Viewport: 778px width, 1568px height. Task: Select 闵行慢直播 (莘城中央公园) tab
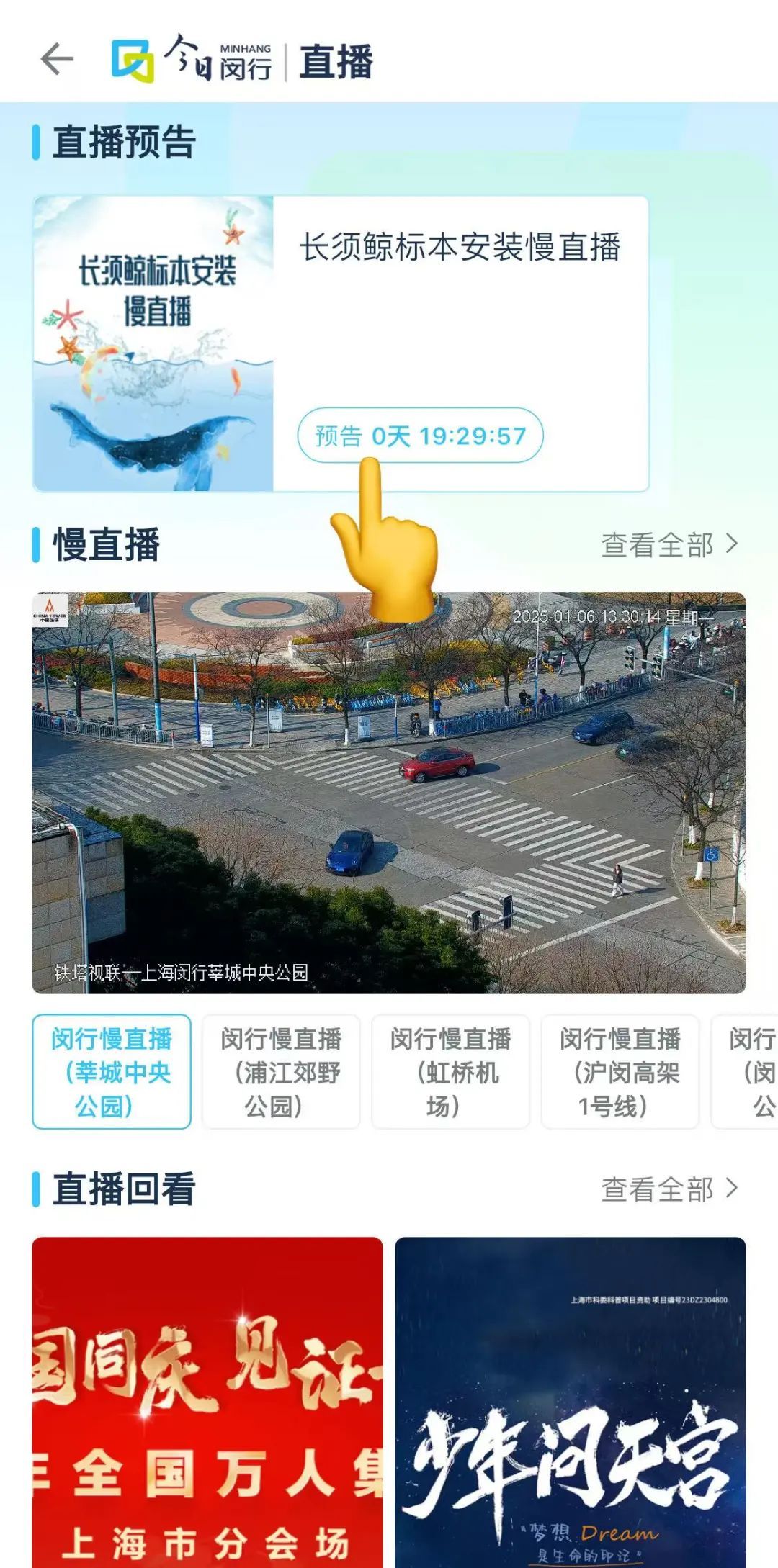pyautogui.click(x=112, y=1071)
